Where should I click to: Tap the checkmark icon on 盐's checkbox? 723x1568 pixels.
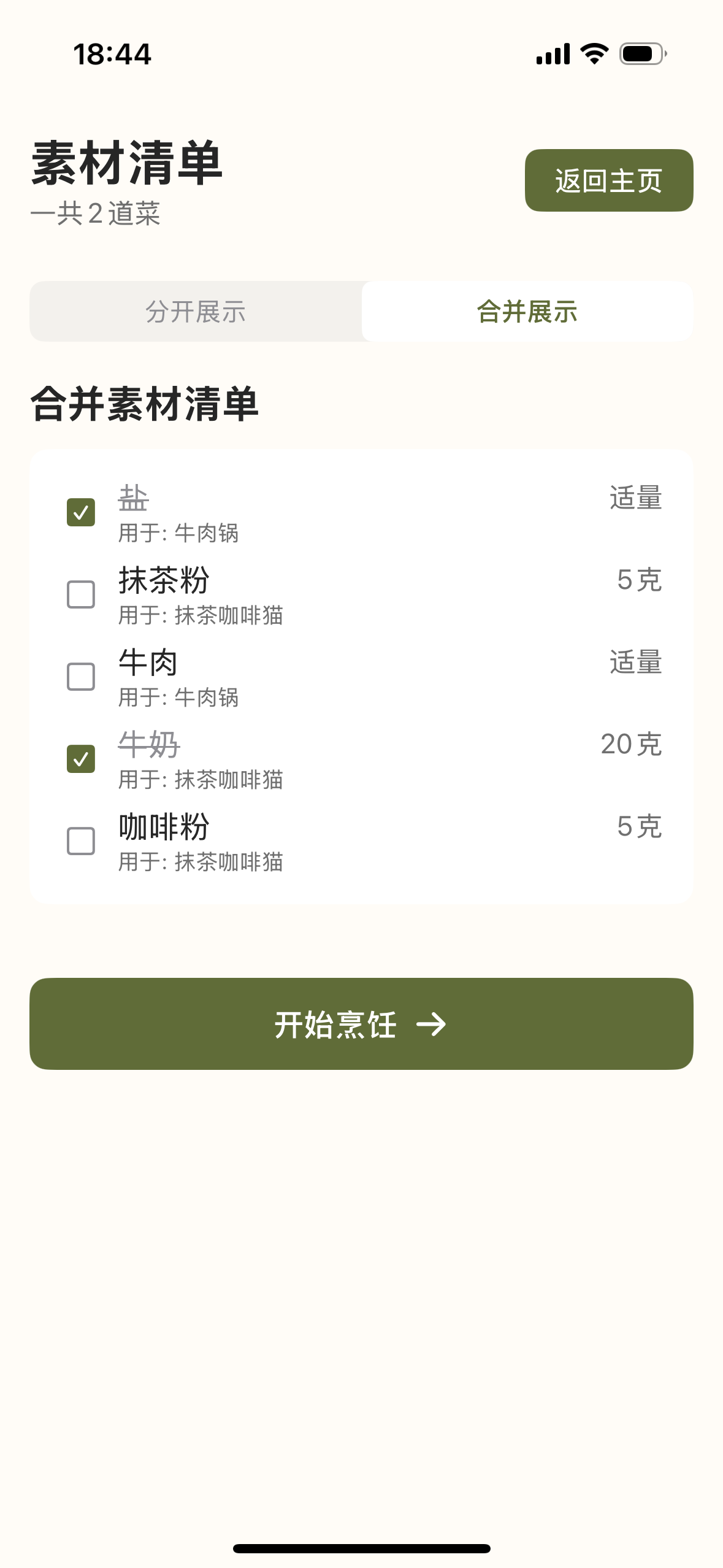[80, 510]
